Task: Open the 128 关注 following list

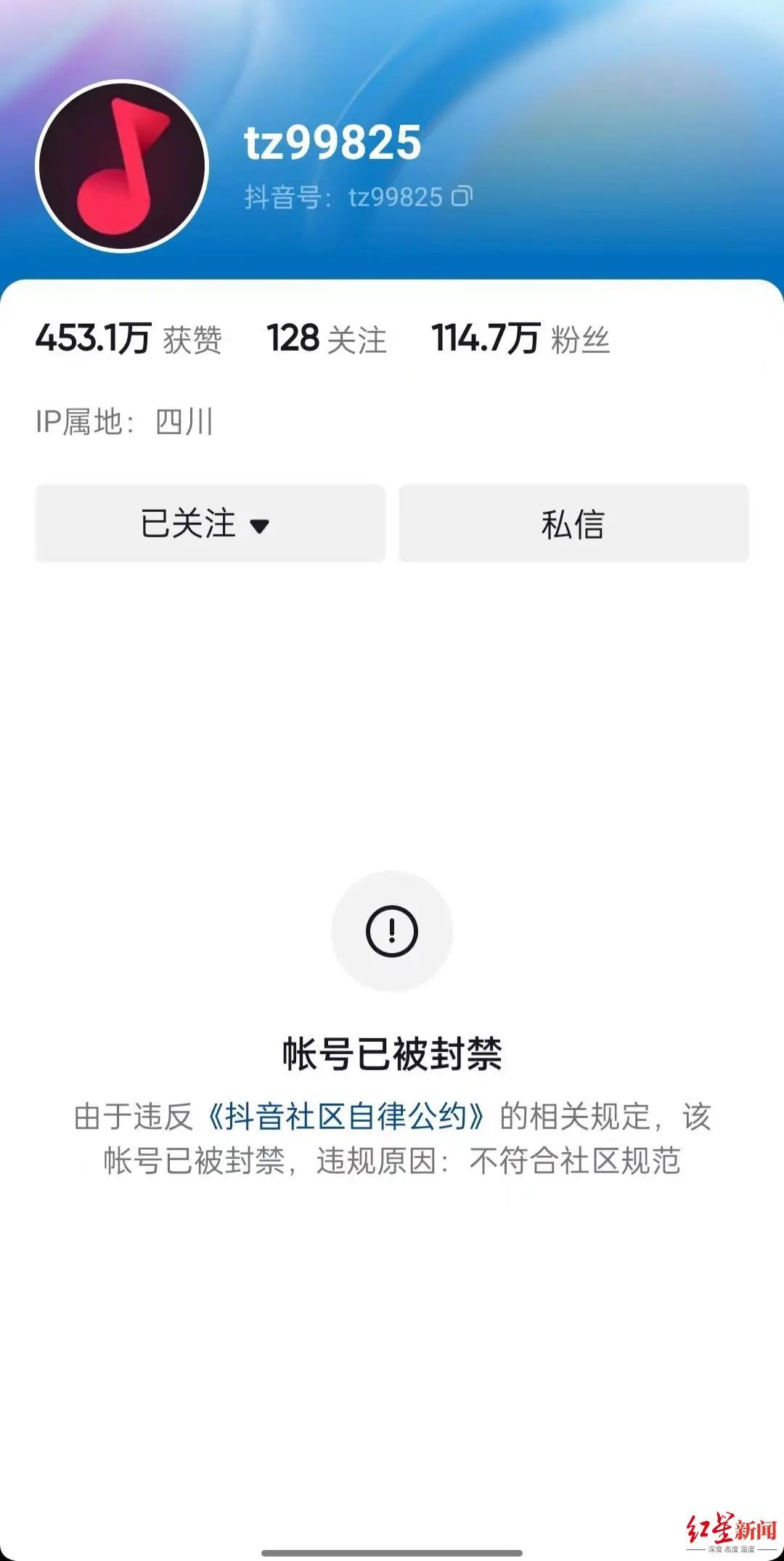Action: tap(327, 339)
